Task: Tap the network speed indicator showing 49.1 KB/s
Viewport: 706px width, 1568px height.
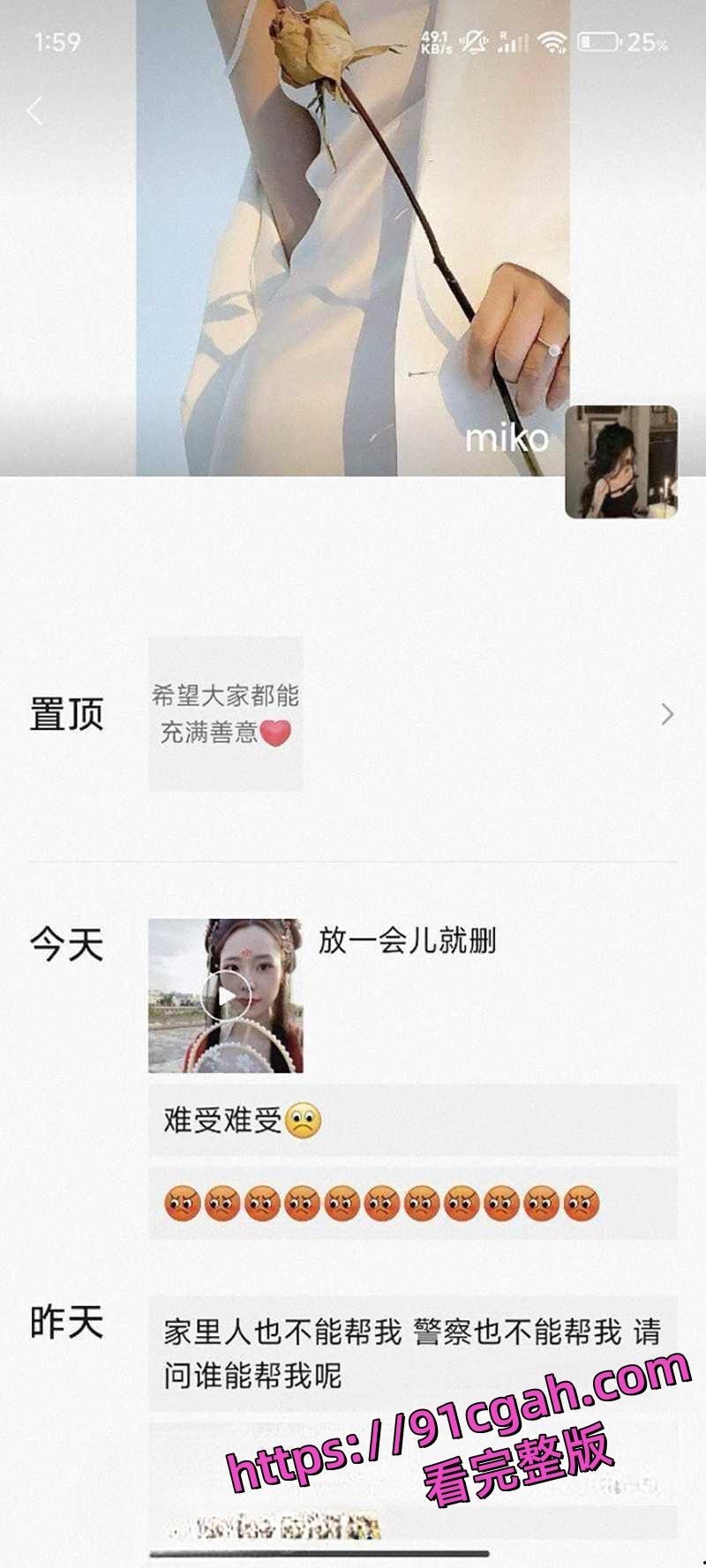Action: [x=435, y=40]
